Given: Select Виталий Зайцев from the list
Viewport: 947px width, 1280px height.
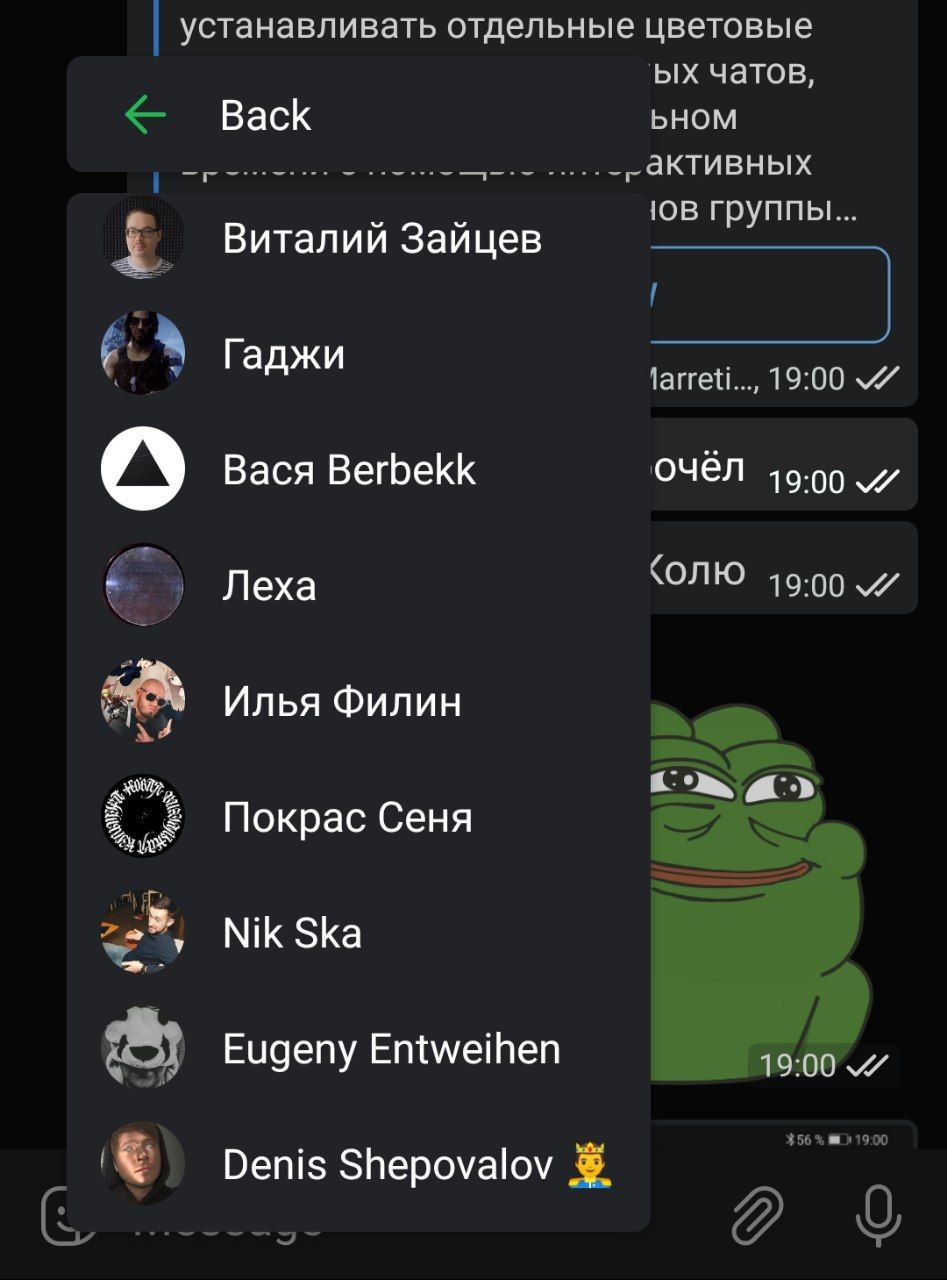Looking at the screenshot, I should click(x=381, y=238).
